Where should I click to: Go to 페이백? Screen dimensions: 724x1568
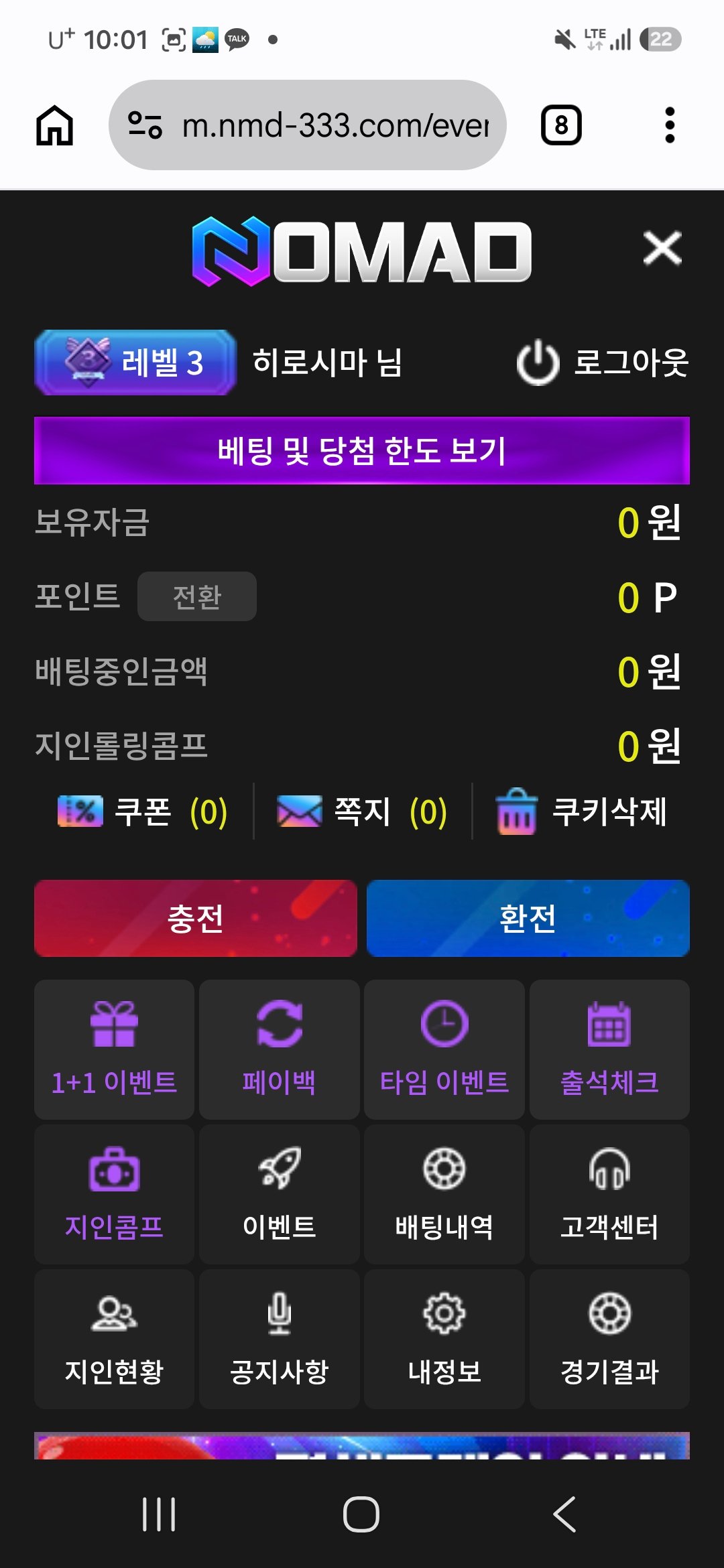click(280, 1049)
